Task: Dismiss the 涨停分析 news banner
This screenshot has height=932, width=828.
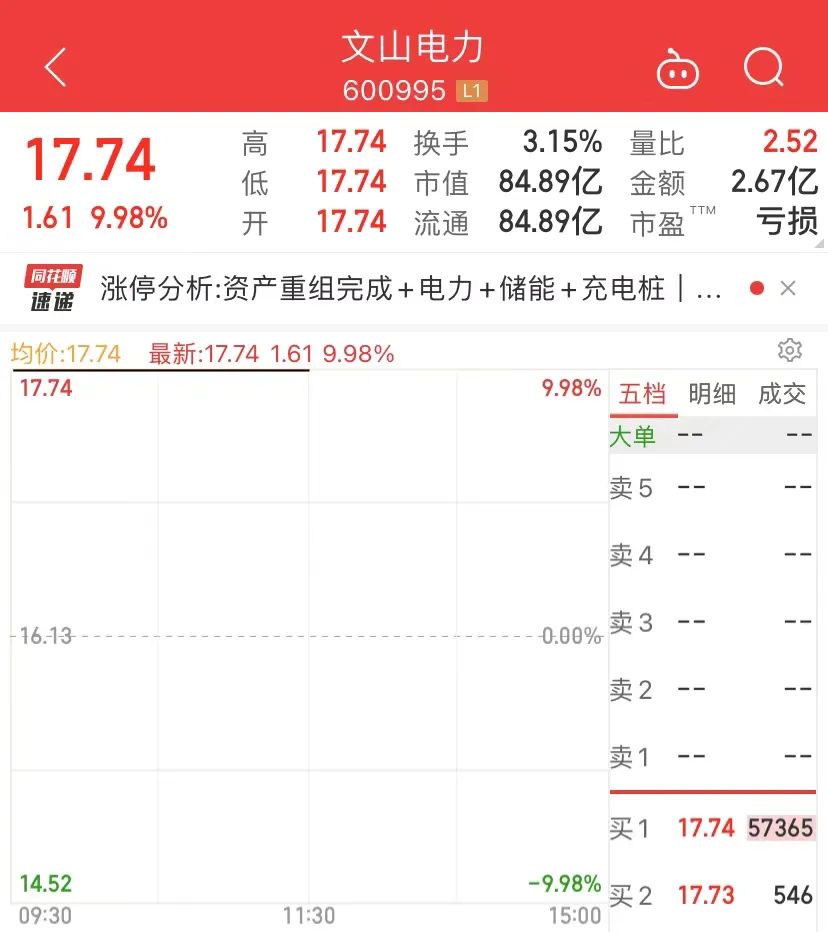Action: click(x=788, y=289)
